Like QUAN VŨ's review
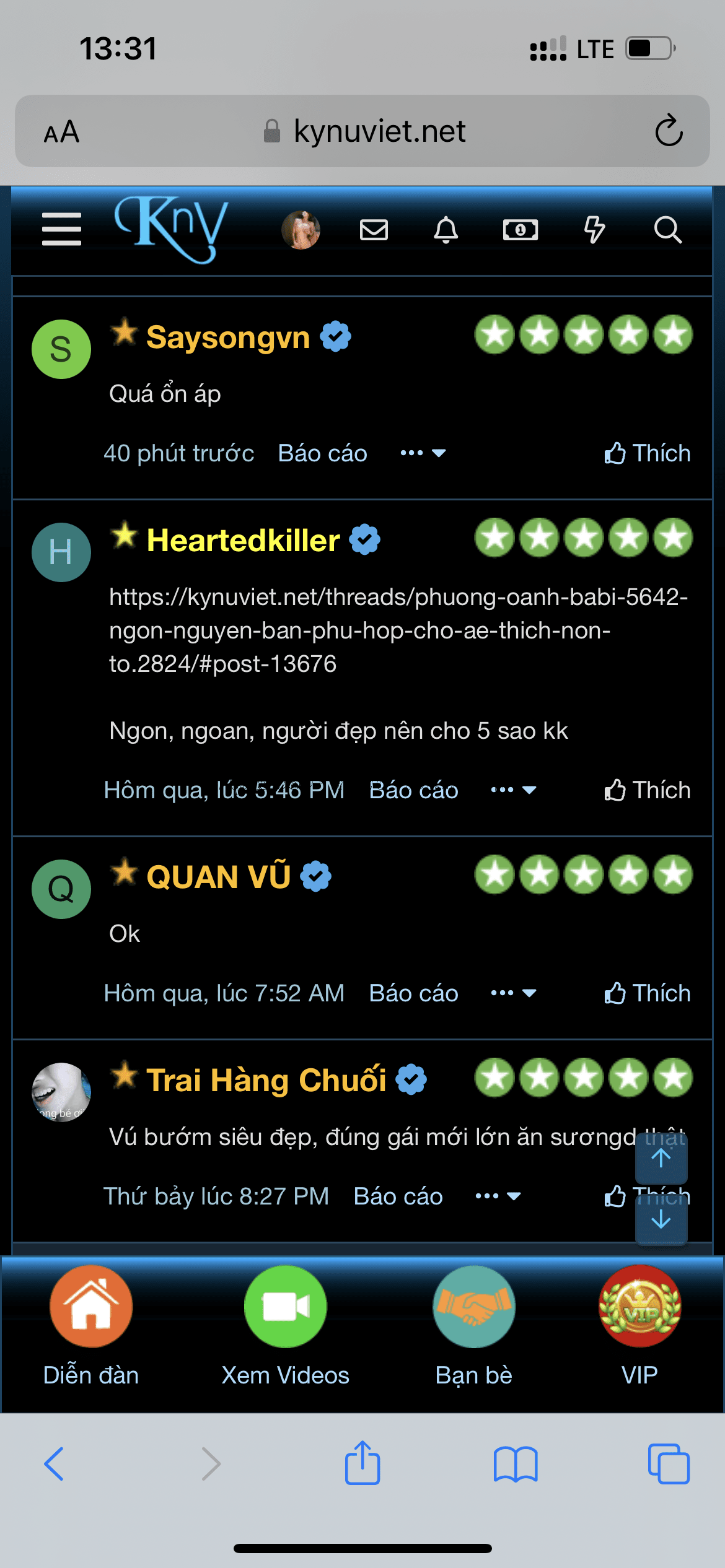725x1568 pixels. (x=647, y=993)
